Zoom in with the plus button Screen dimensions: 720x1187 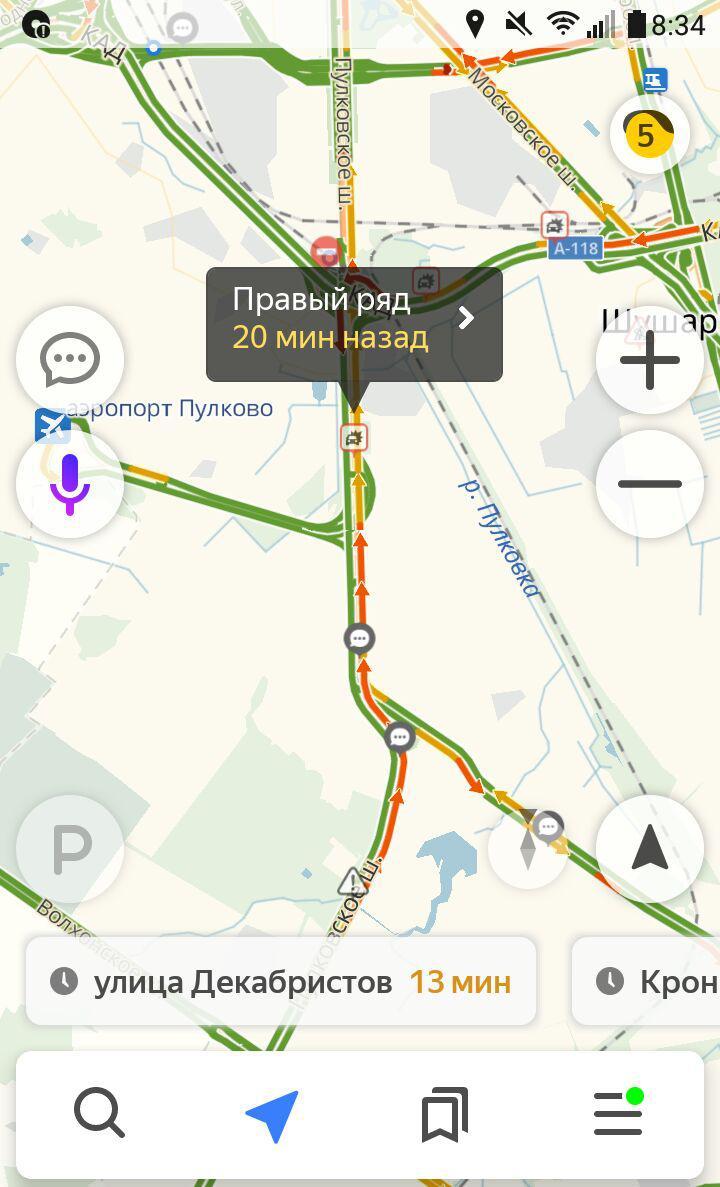(x=650, y=360)
